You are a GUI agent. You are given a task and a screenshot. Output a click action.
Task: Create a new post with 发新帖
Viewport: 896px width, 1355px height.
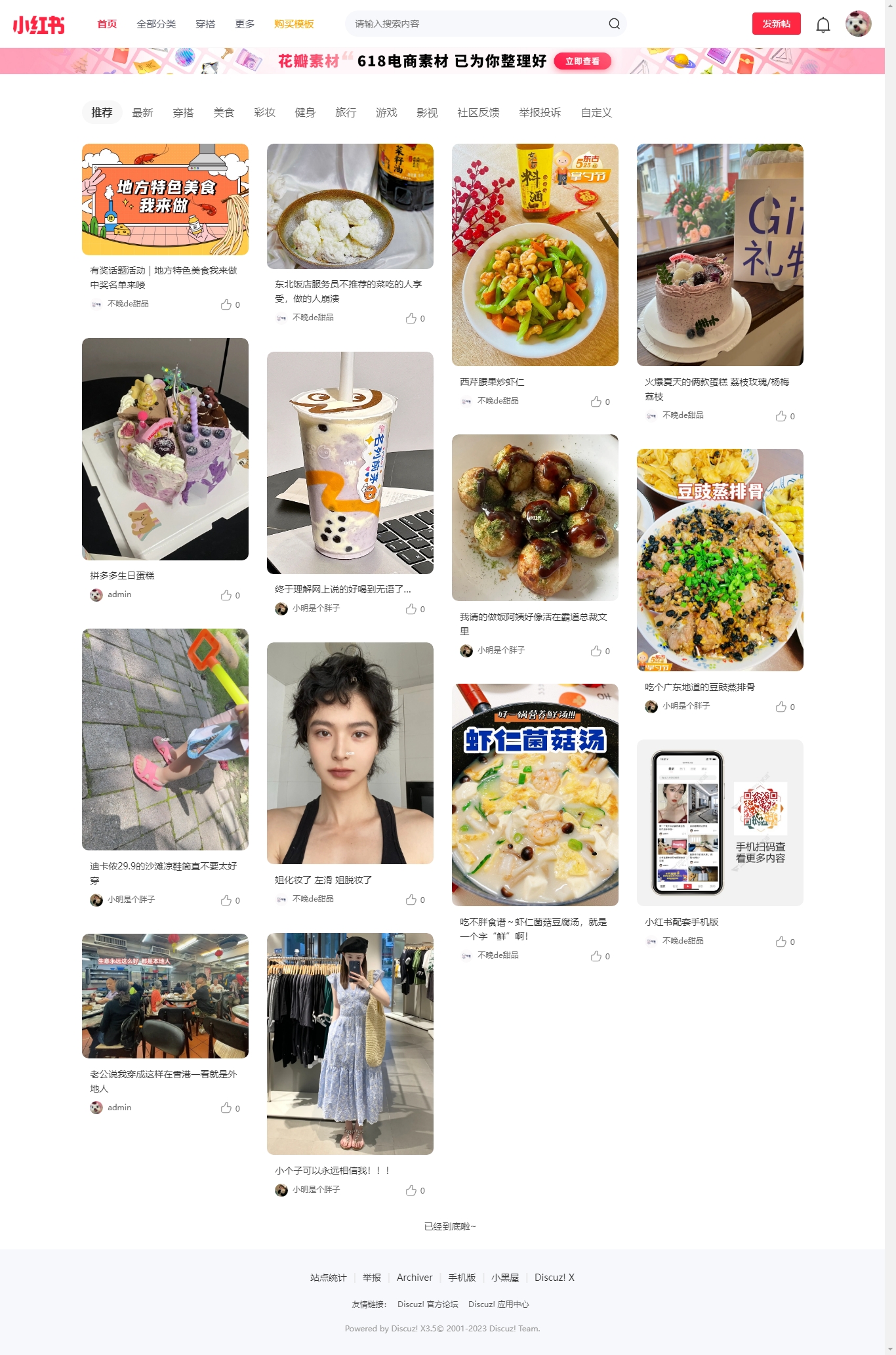776,24
